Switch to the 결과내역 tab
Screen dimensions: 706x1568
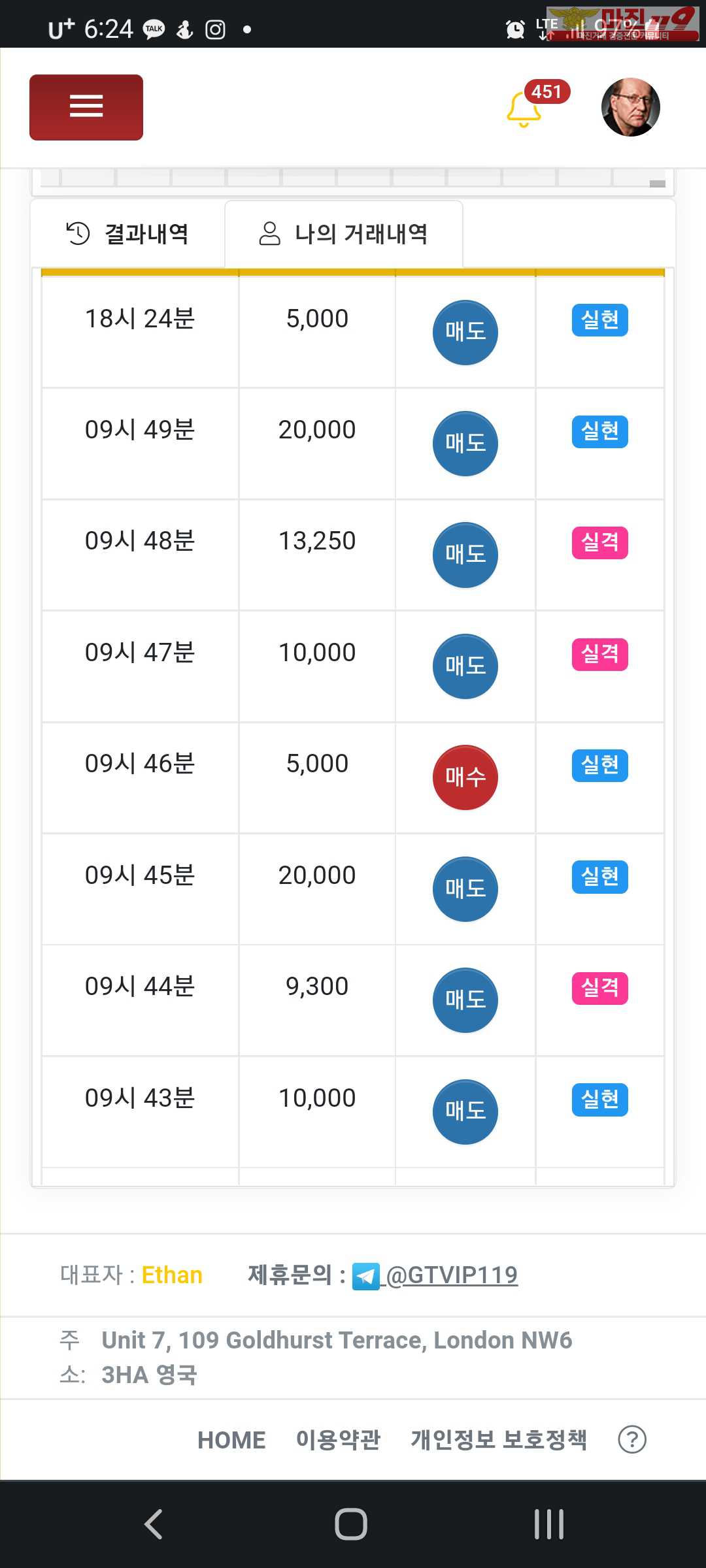(x=128, y=234)
